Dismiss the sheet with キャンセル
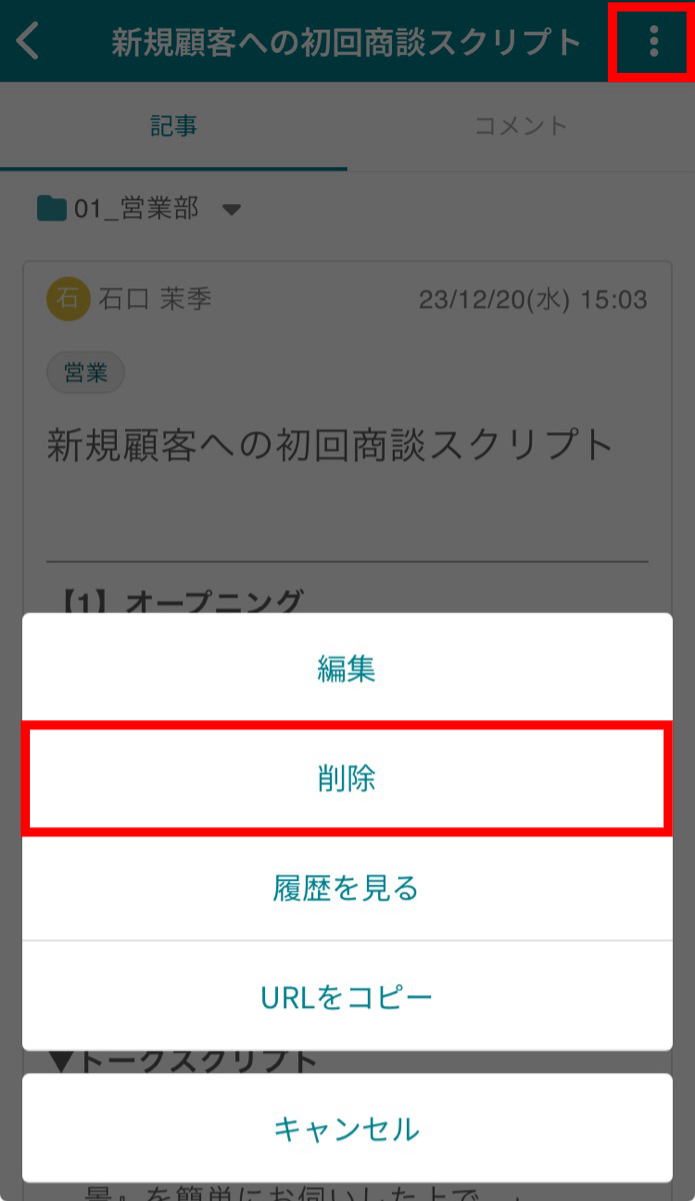Viewport: 695px width, 1201px height. point(347,1129)
